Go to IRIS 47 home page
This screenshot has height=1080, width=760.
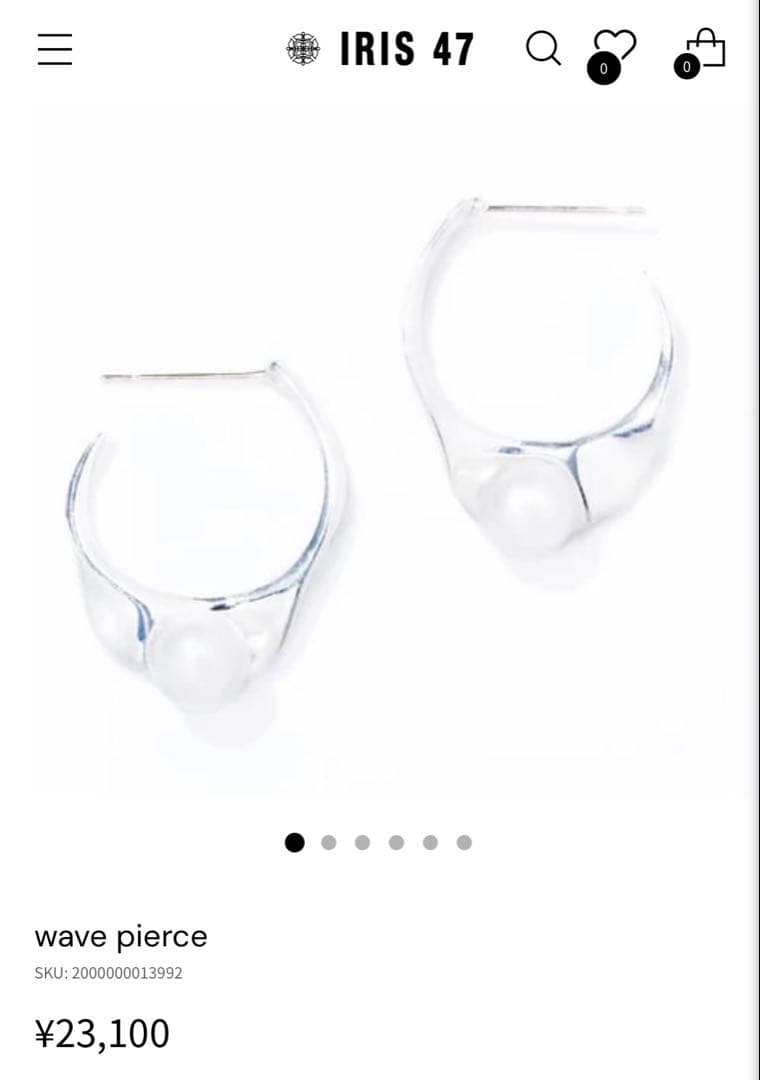(381, 49)
